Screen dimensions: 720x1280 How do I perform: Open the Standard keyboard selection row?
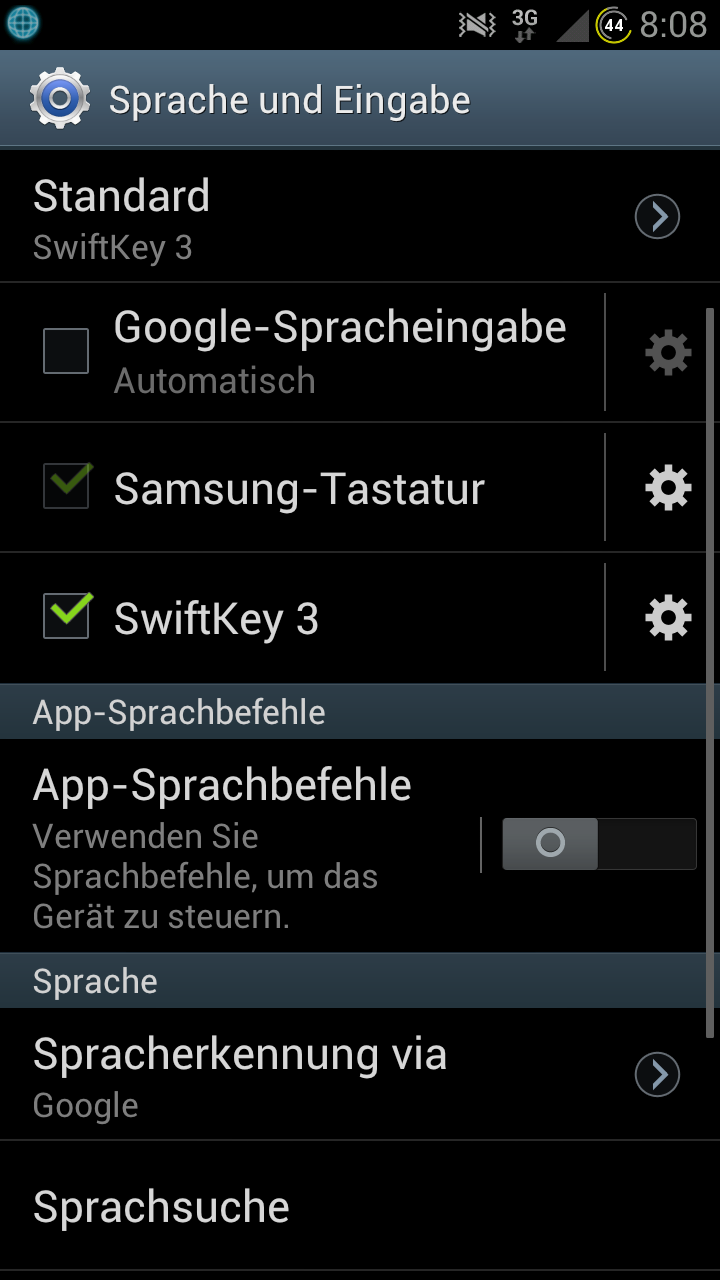[x=360, y=217]
